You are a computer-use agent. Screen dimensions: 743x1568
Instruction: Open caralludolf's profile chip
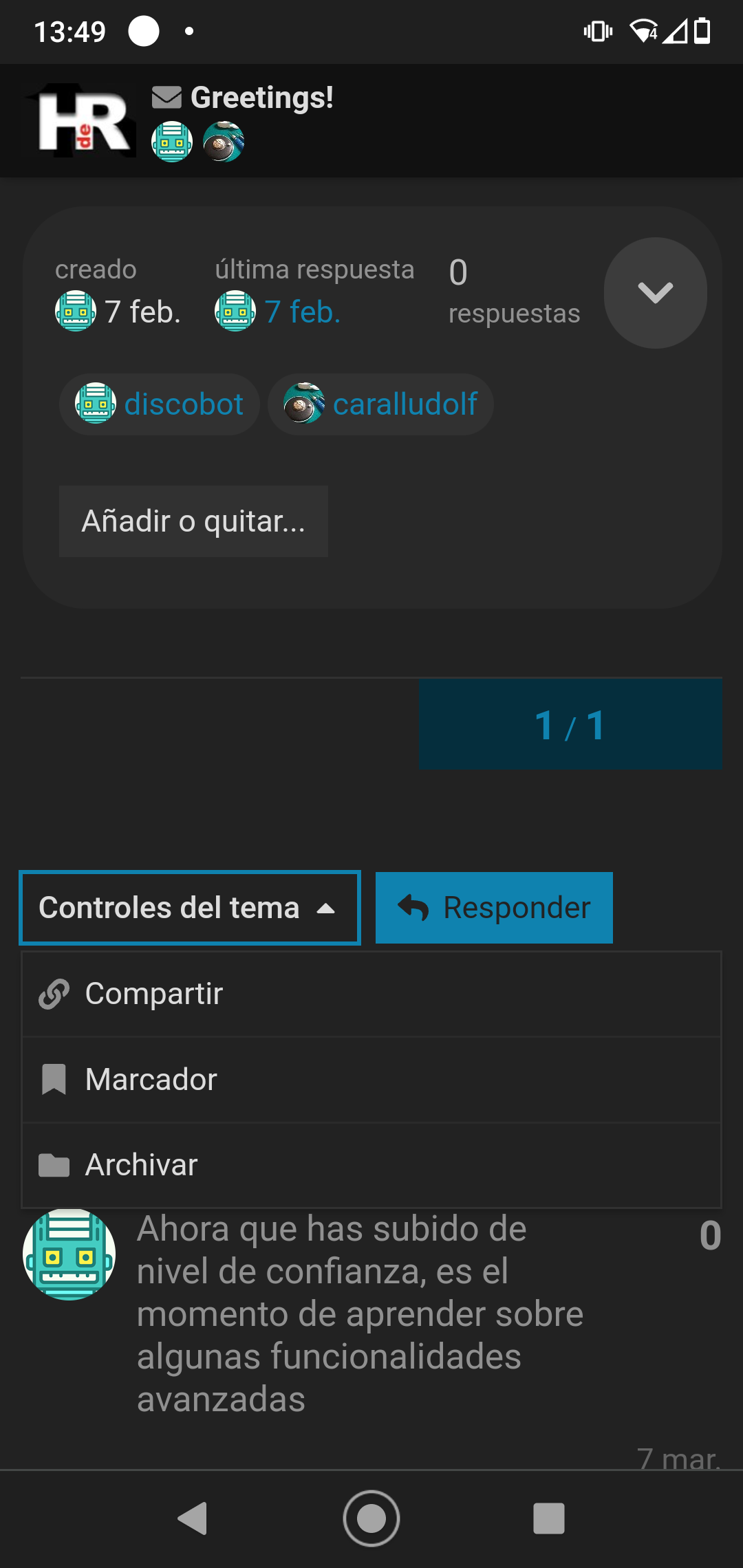(x=380, y=404)
